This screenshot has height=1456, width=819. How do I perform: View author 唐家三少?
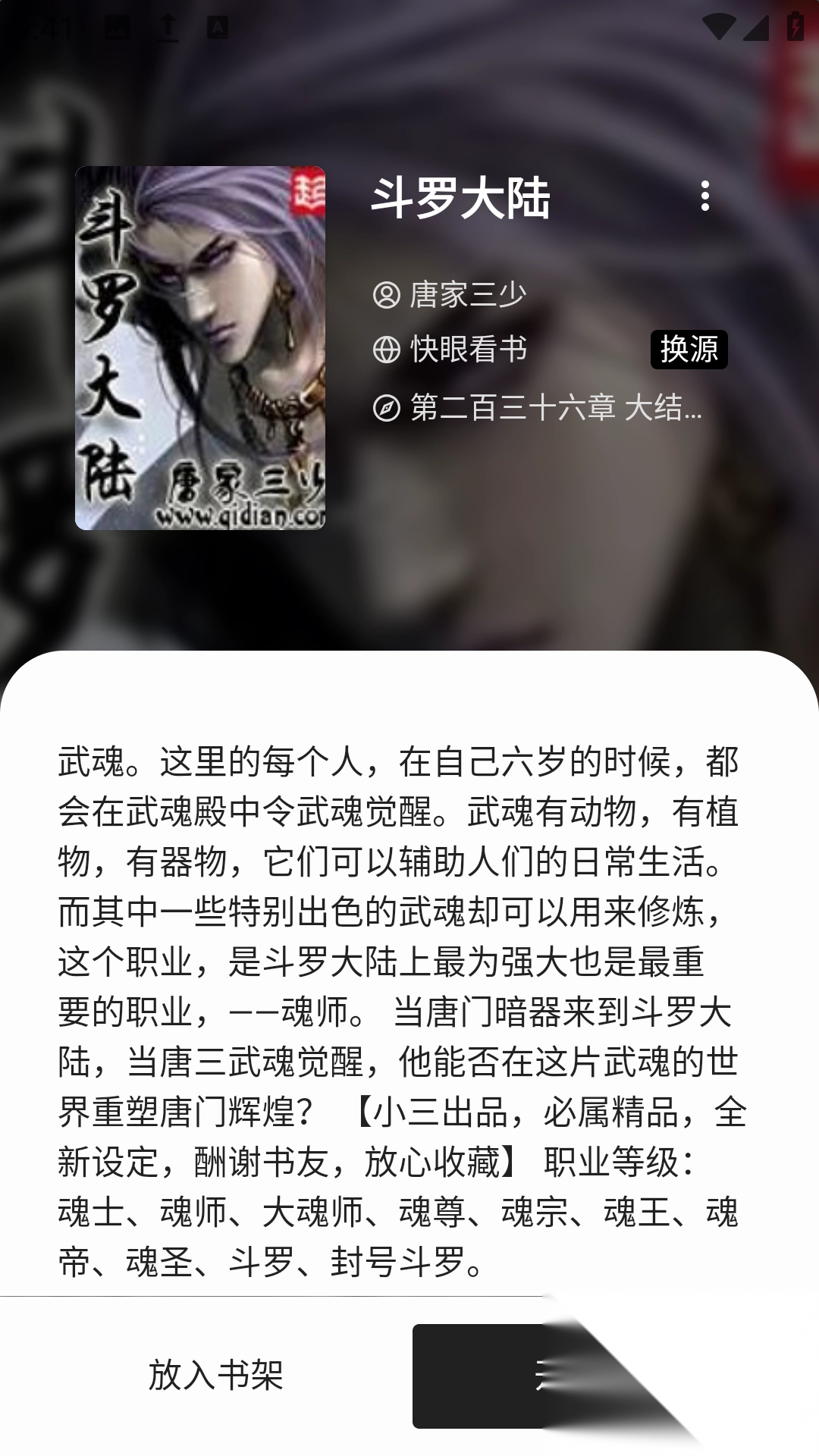coord(467,294)
